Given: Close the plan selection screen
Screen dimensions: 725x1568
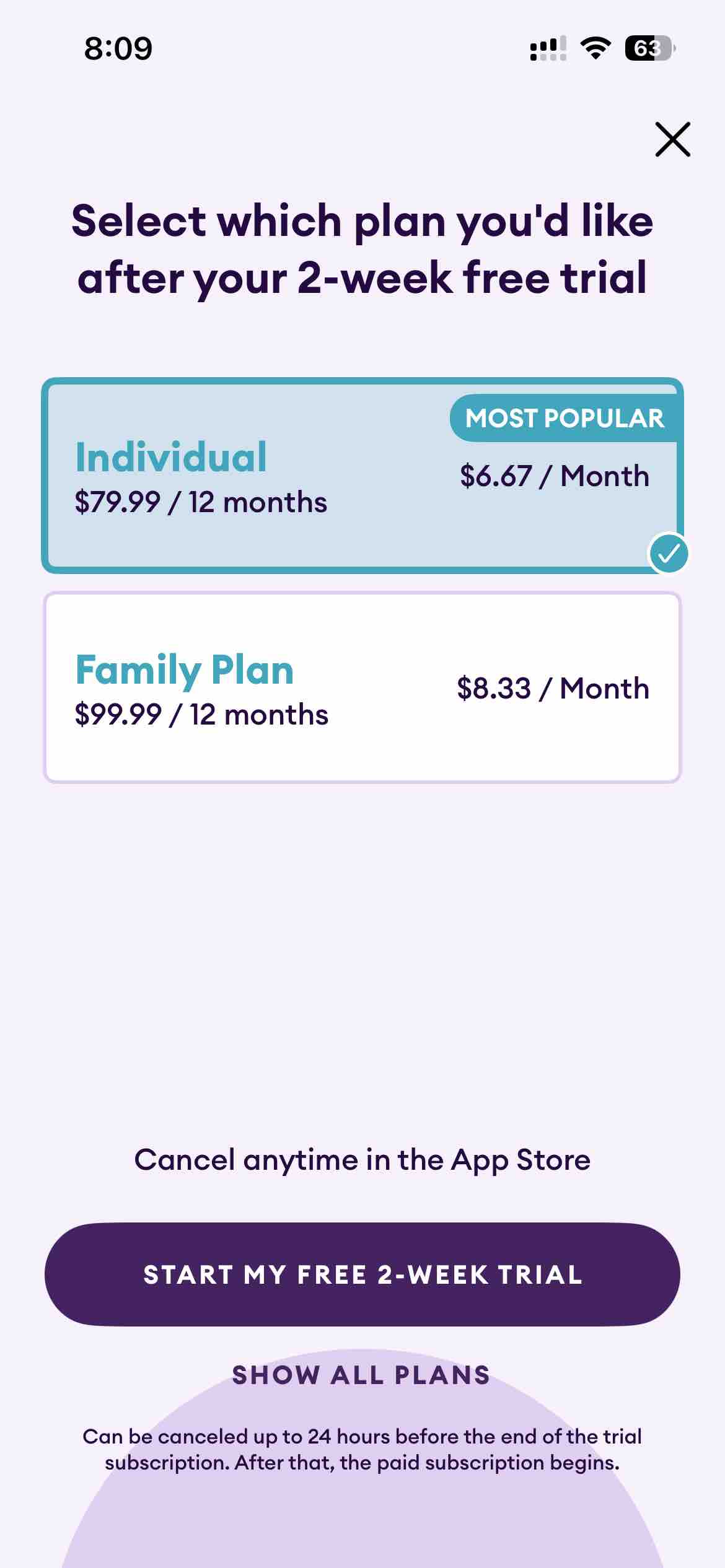Looking at the screenshot, I should (672, 139).
